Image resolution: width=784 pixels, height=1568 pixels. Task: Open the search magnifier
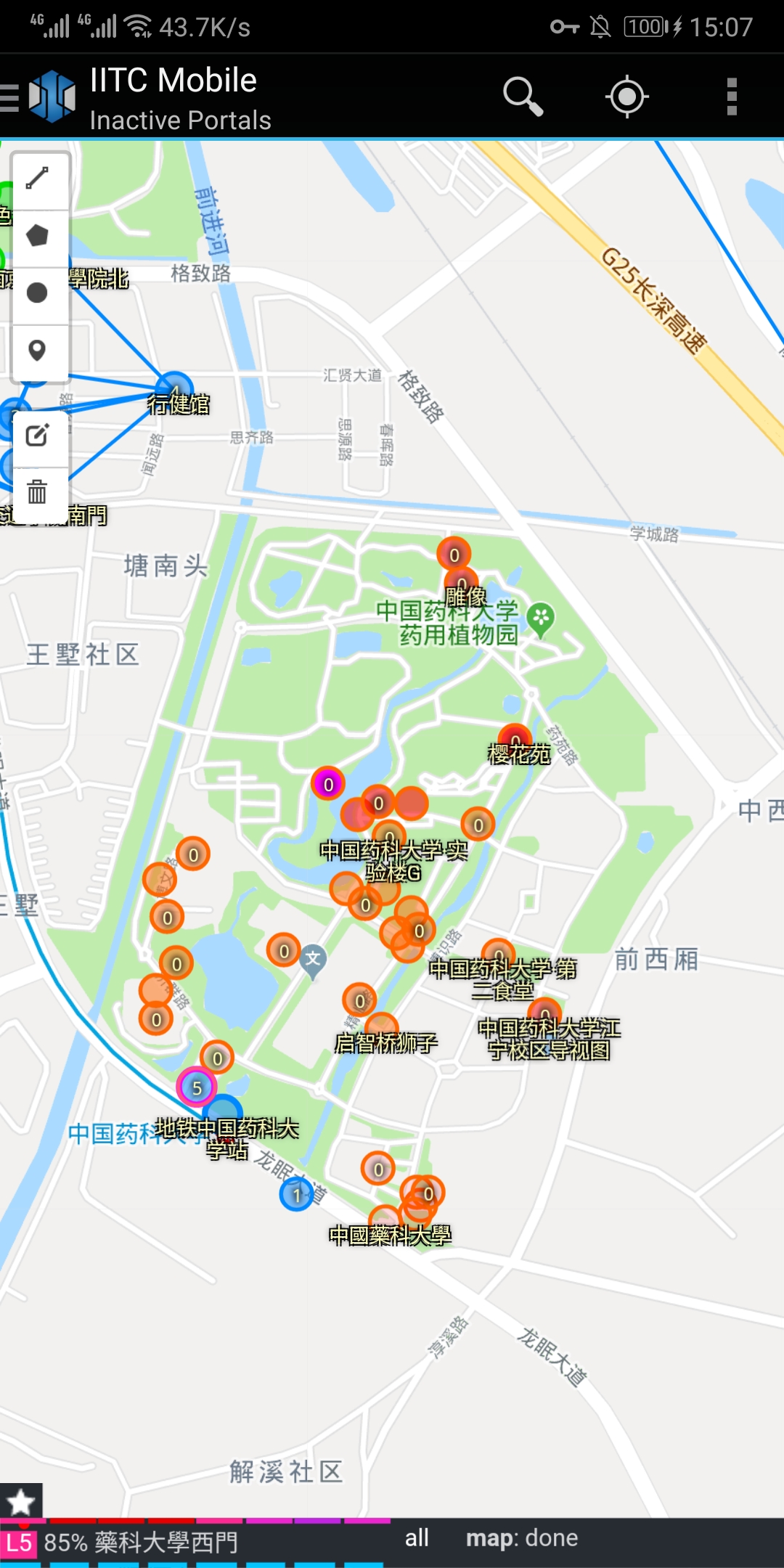click(523, 96)
